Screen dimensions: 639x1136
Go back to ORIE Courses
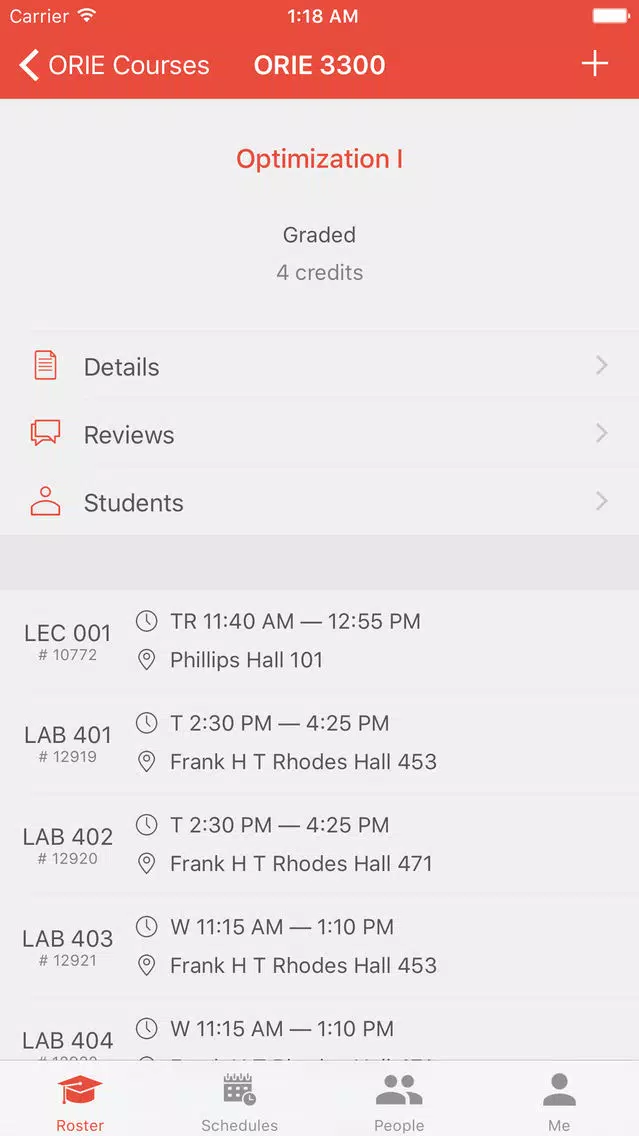pyautogui.click(x=114, y=65)
